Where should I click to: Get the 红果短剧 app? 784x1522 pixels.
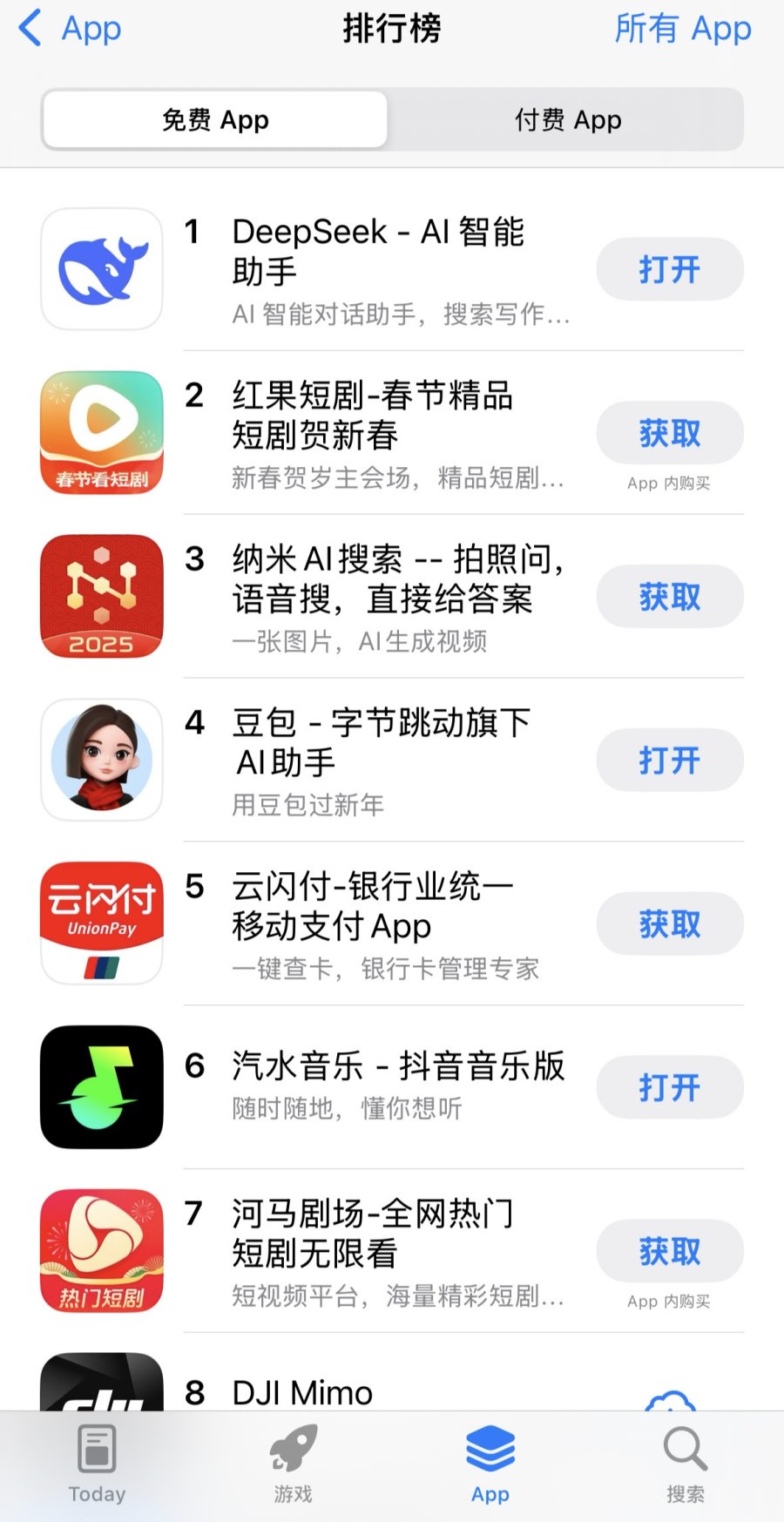(x=669, y=433)
